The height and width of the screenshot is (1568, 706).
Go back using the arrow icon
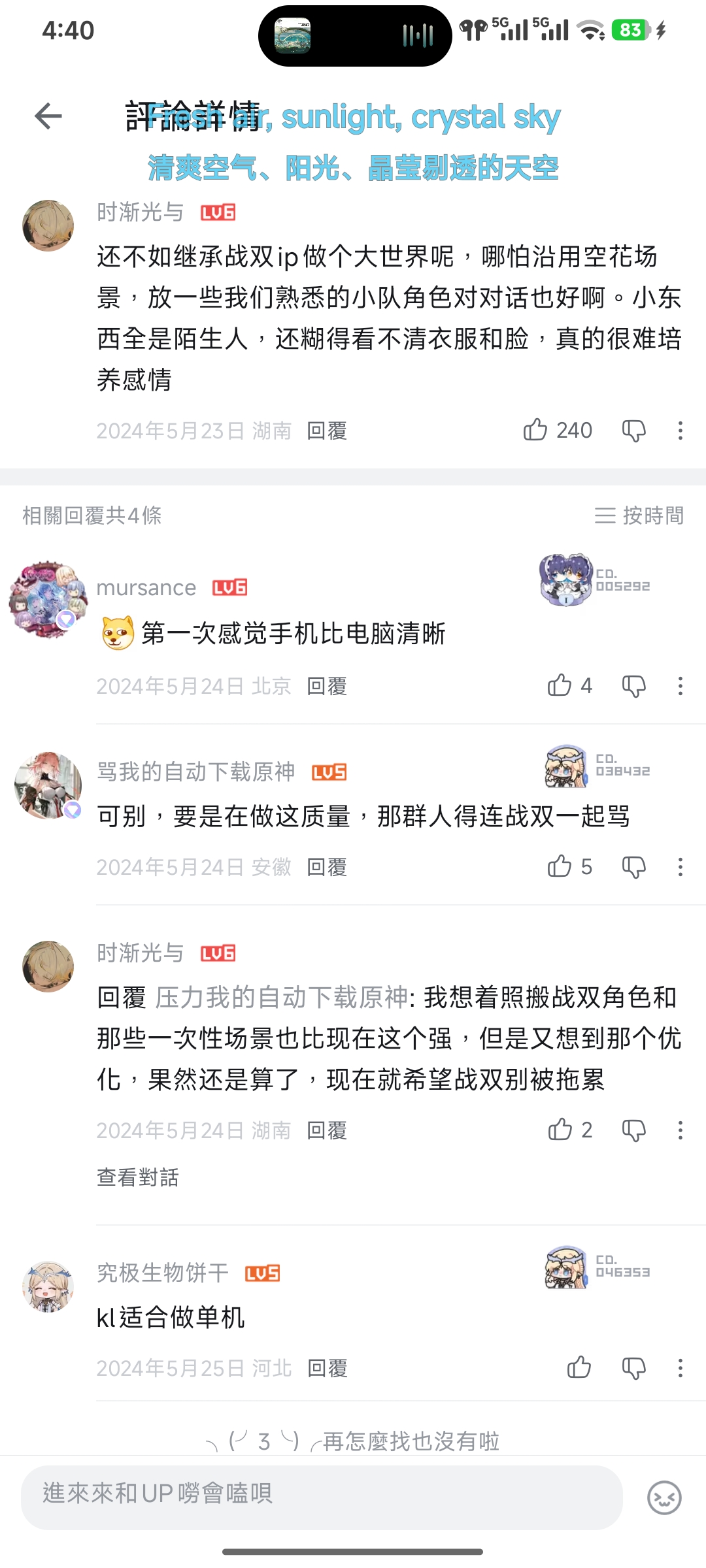tap(48, 116)
